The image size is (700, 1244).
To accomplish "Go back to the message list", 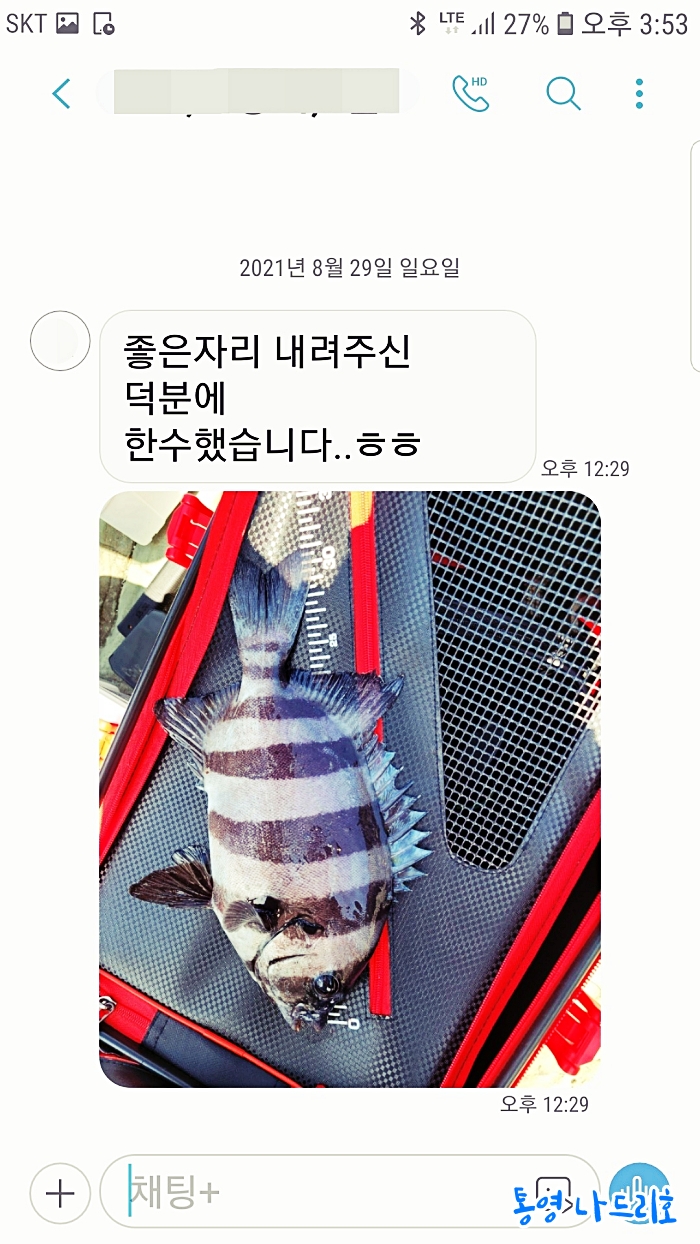I will click(x=62, y=94).
